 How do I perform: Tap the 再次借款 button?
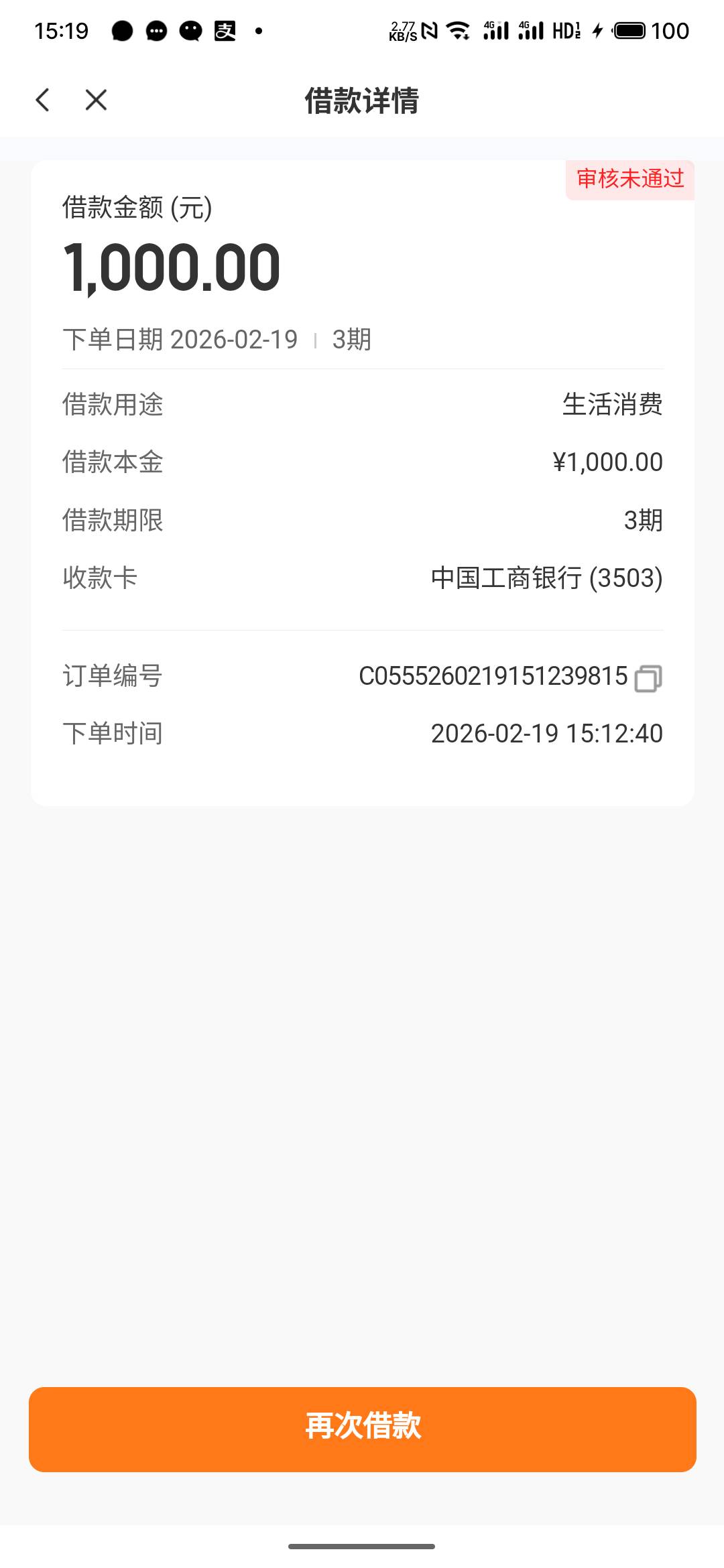[363, 1429]
